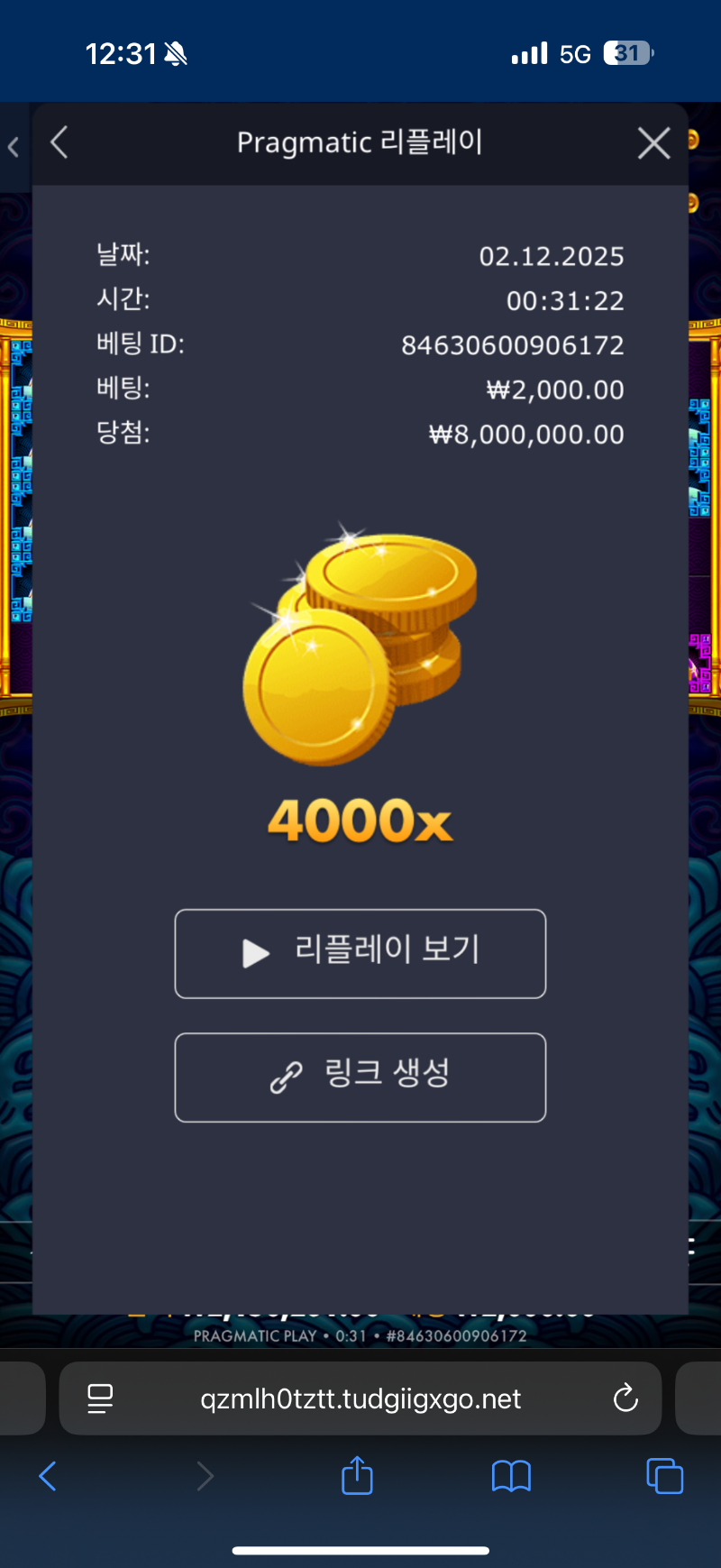The height and width of the screenshot is (1568, 721).
Task: Go back to the previous web page
Action: pyautogui.click(x=48, y=1476)
